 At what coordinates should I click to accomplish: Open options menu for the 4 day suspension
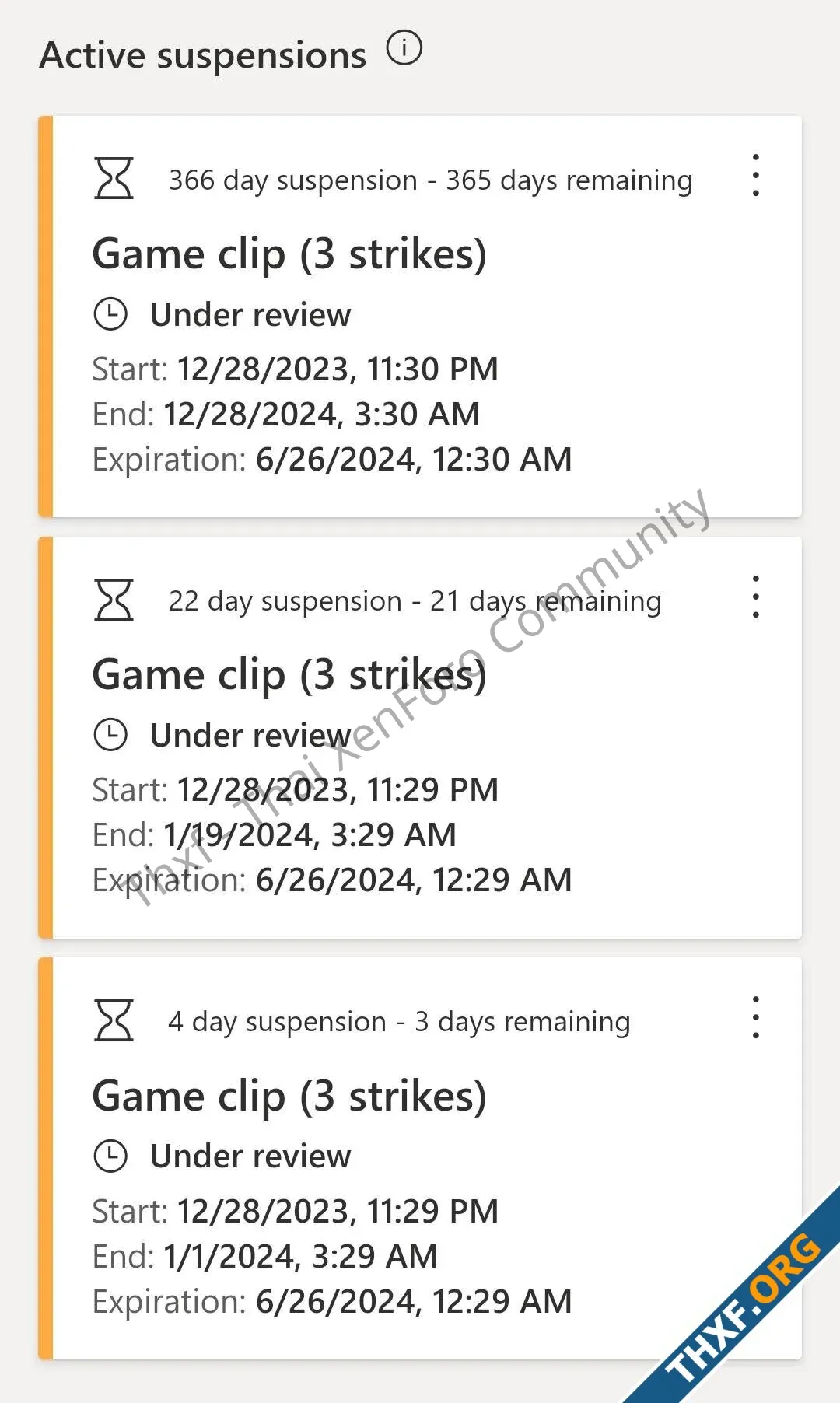pos(755,1017)
